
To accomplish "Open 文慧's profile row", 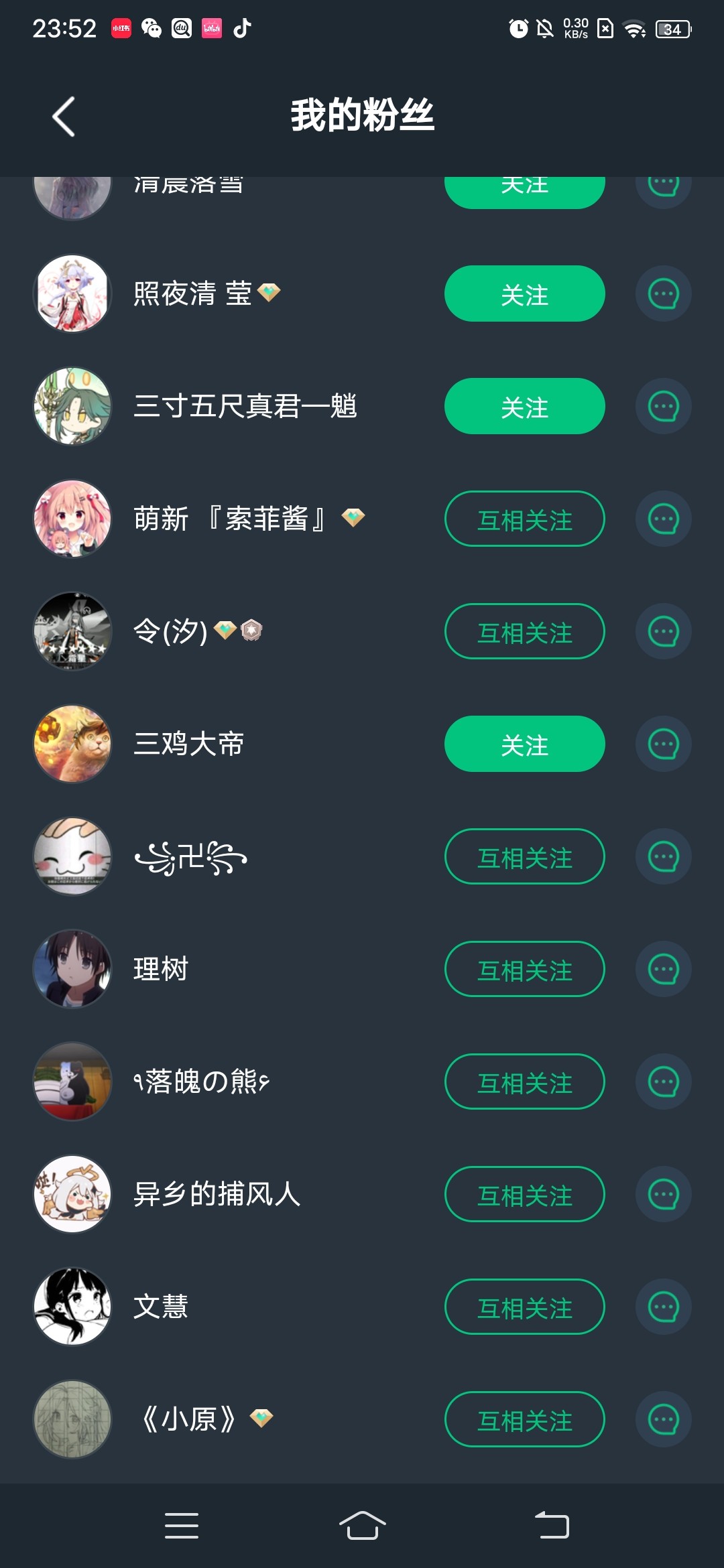I will coord(161,1307).
